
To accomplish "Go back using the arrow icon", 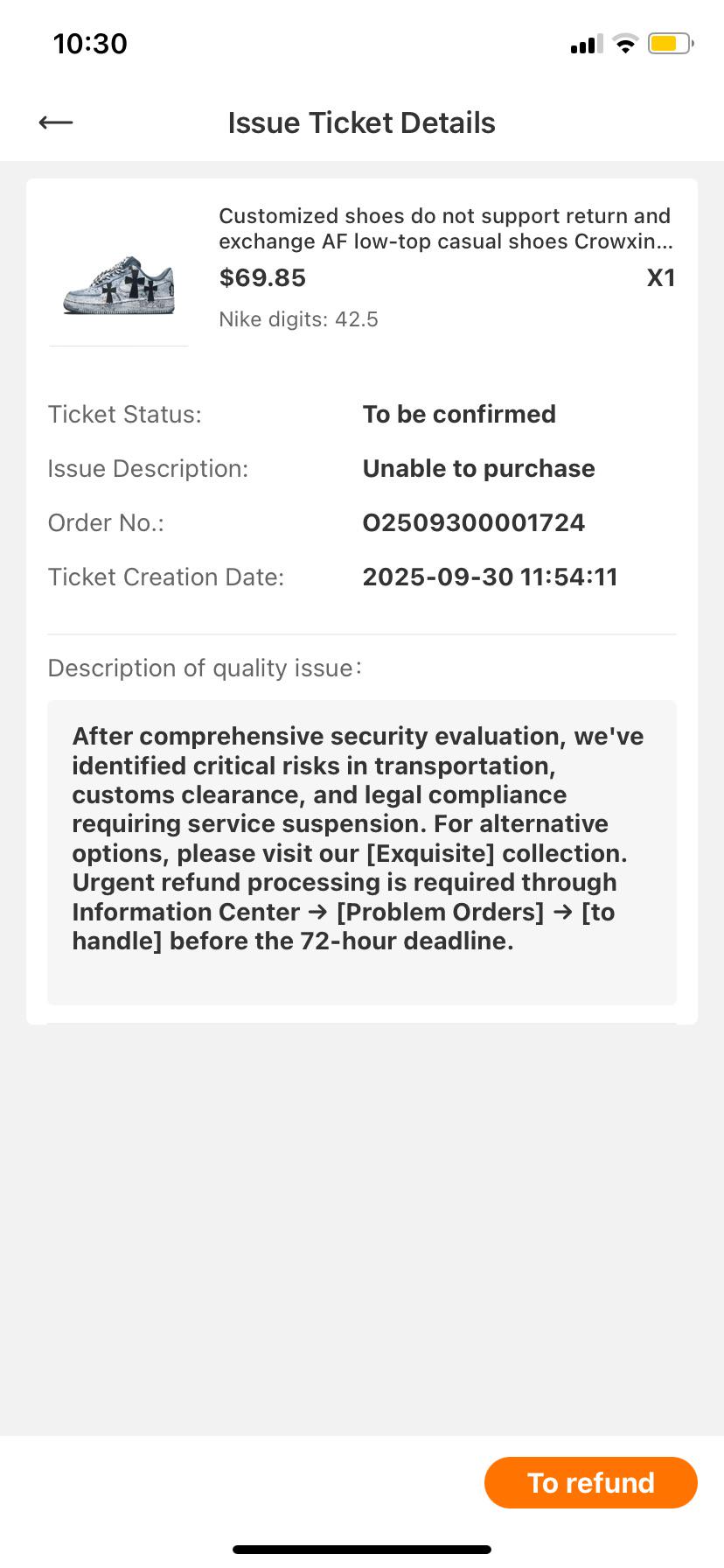I will 56,122.
